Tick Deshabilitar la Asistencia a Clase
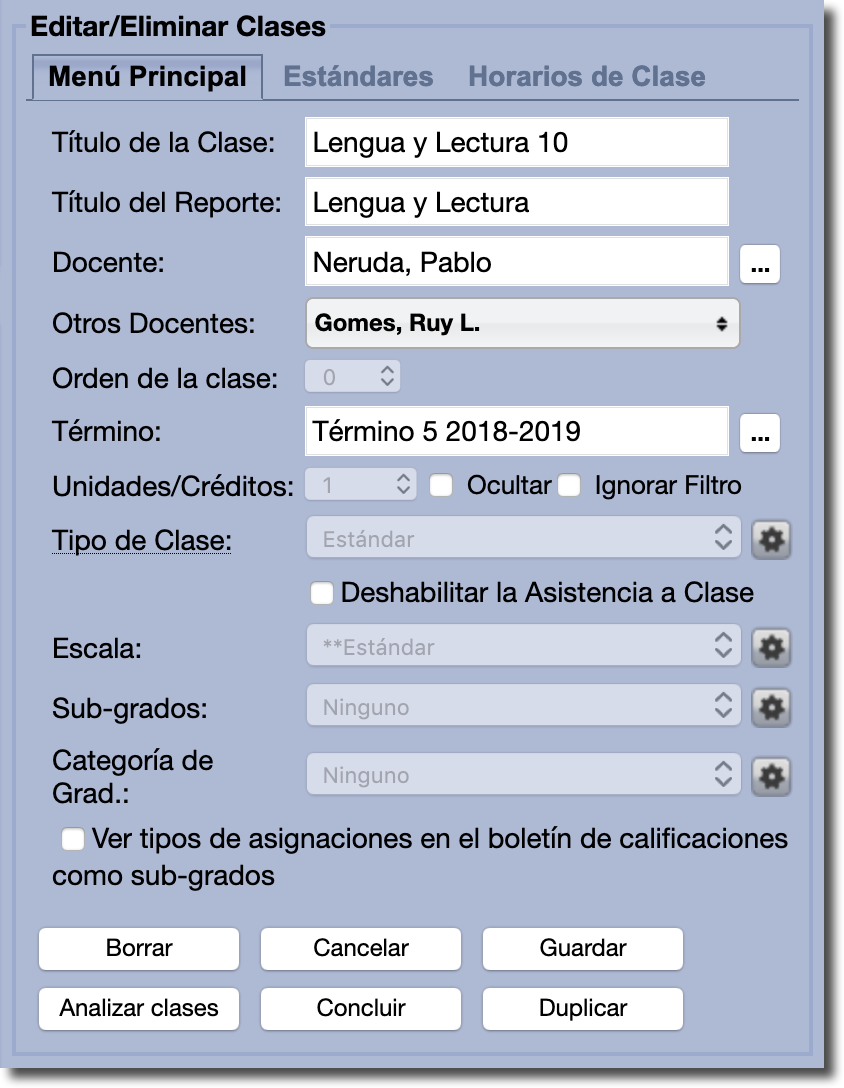Image resolution: width=844 pixels, height=1088 pixels. [322, 593]
